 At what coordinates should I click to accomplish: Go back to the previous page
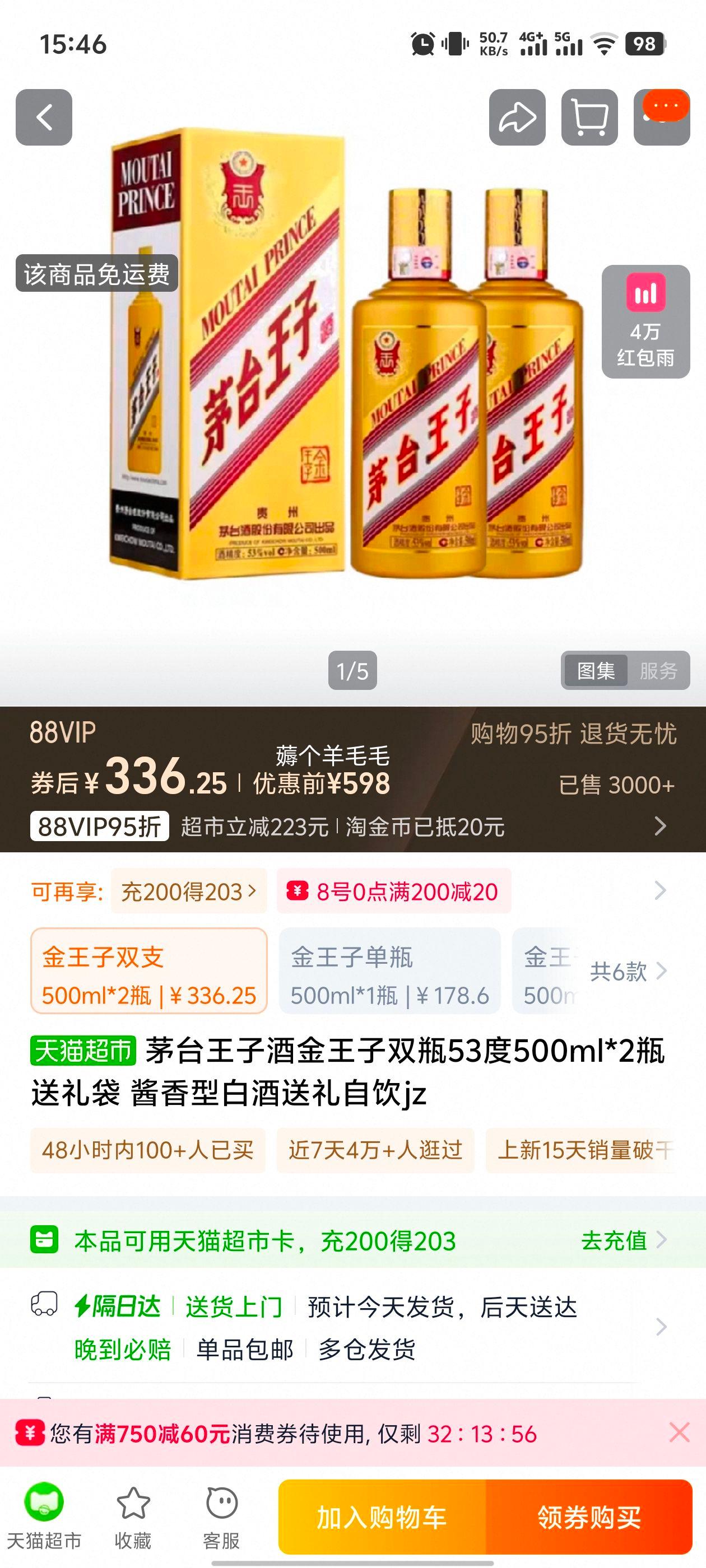point(44,118)
